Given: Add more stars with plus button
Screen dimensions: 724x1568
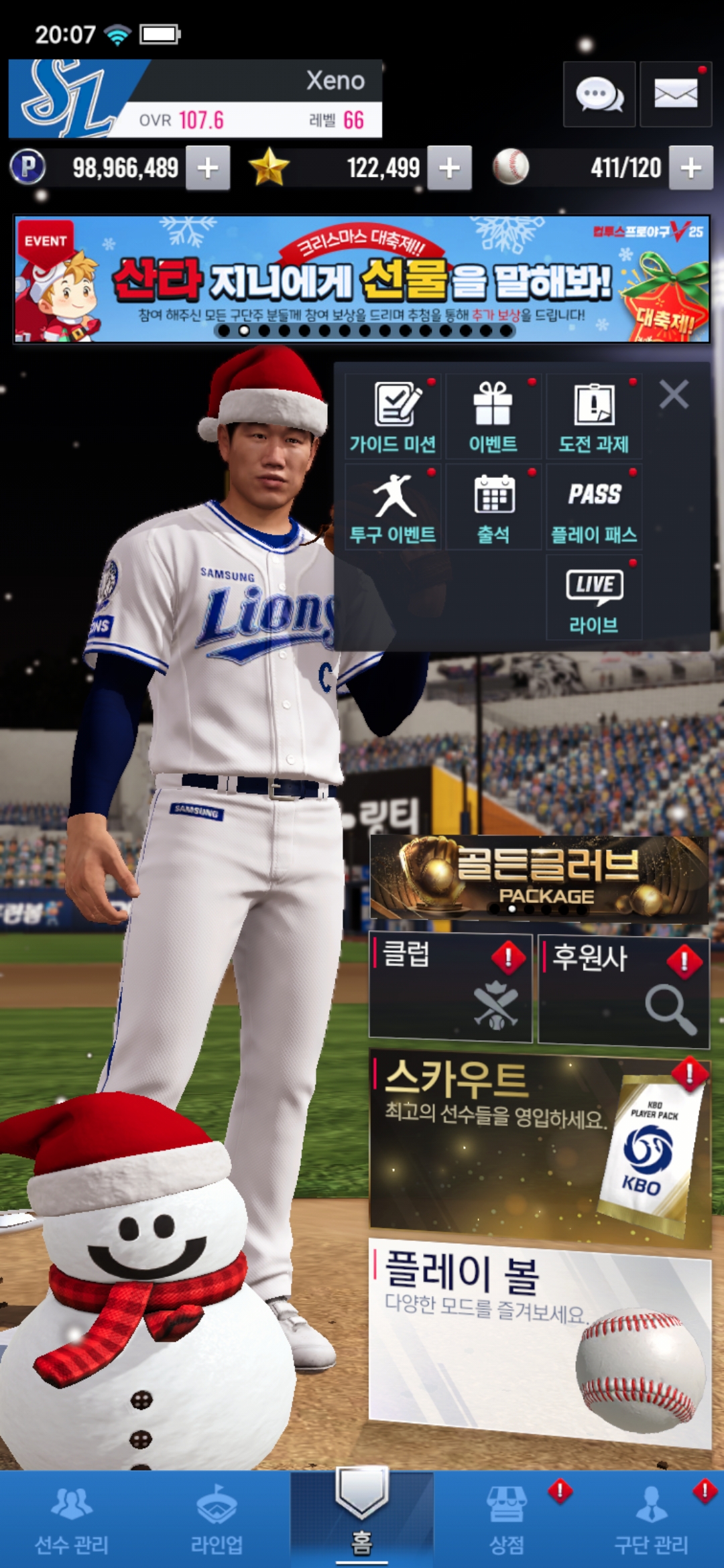Looking at the screenshot, I should point(449,168).
